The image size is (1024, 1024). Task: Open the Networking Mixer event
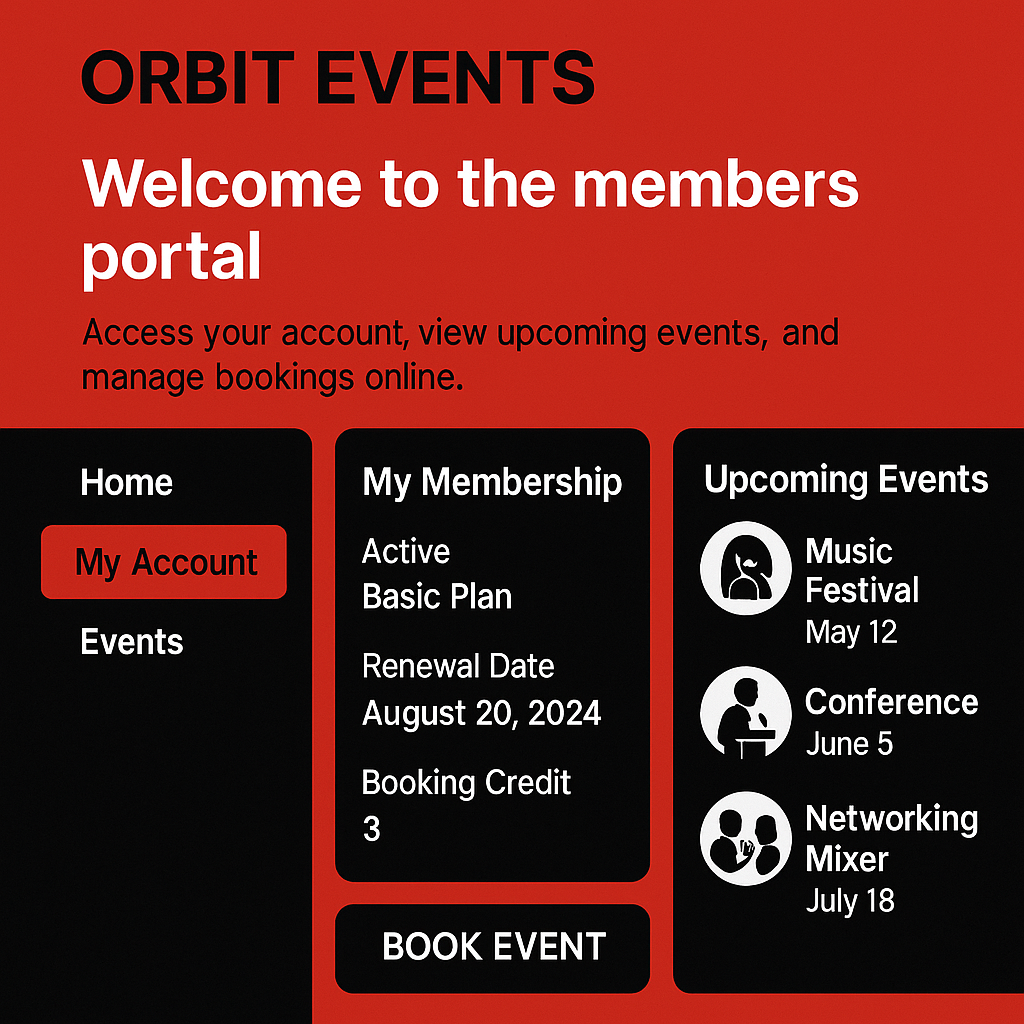890,838
